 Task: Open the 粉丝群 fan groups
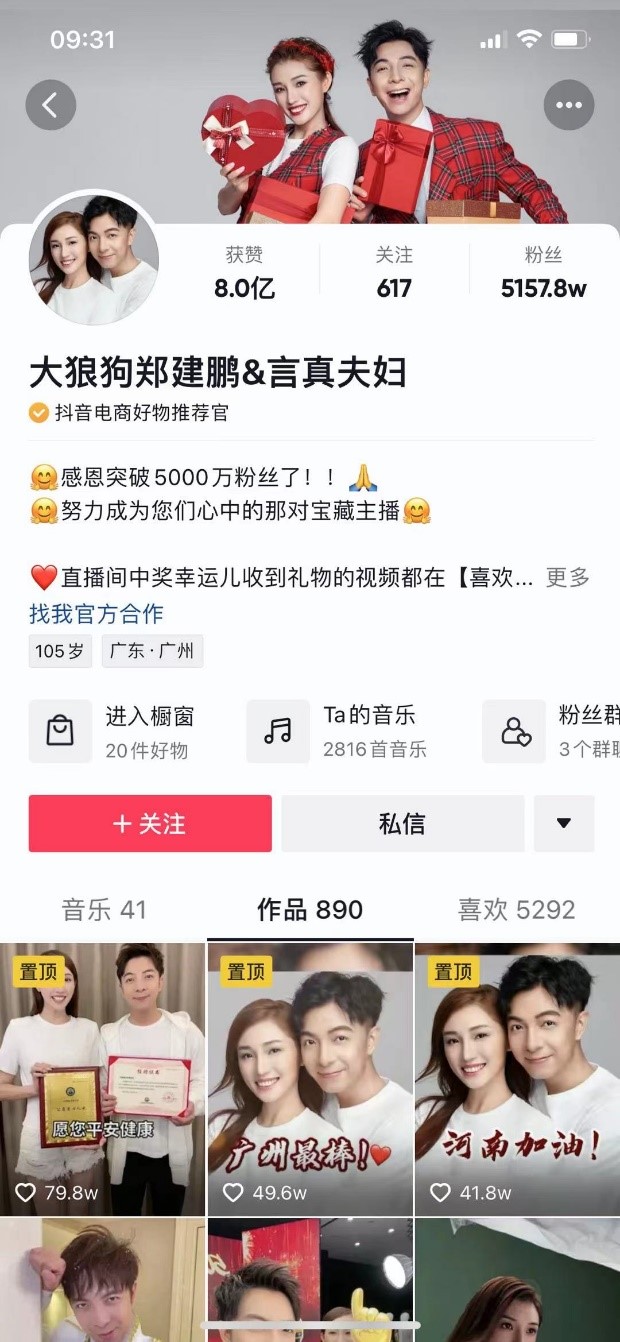click(552, 731)
